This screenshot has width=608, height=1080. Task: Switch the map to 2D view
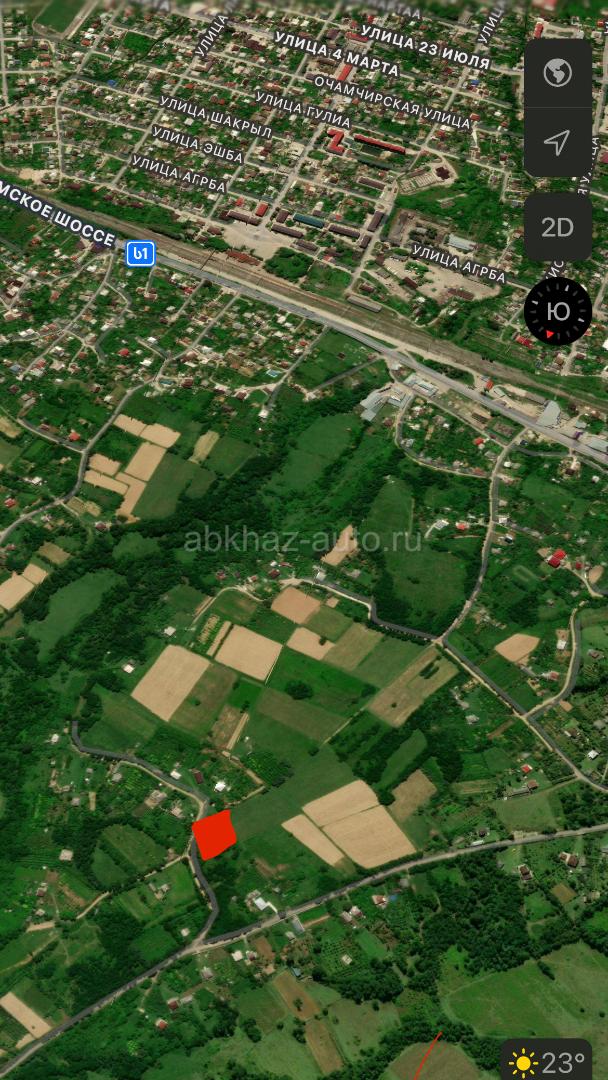[557, 227]
